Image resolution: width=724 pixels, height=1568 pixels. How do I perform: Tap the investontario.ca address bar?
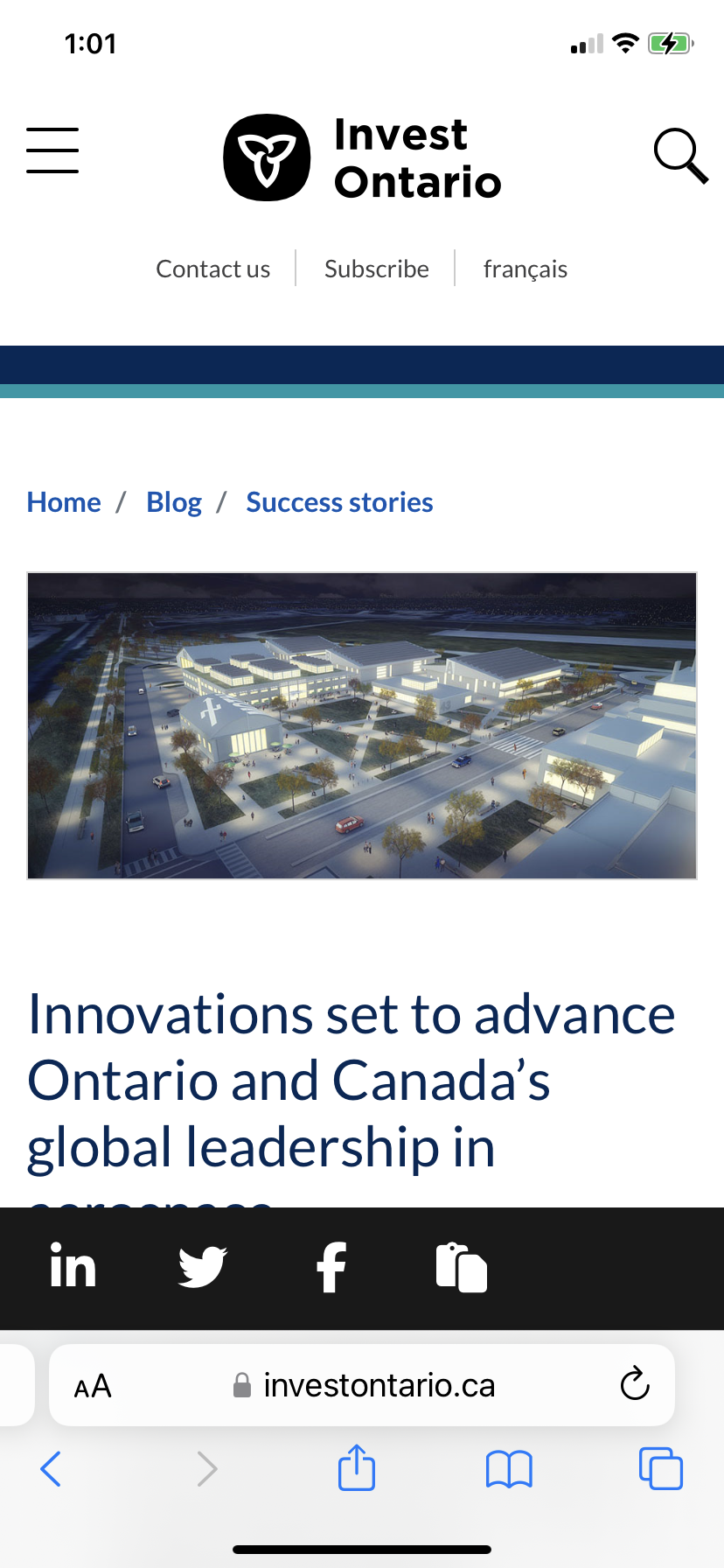point(367,1386)
